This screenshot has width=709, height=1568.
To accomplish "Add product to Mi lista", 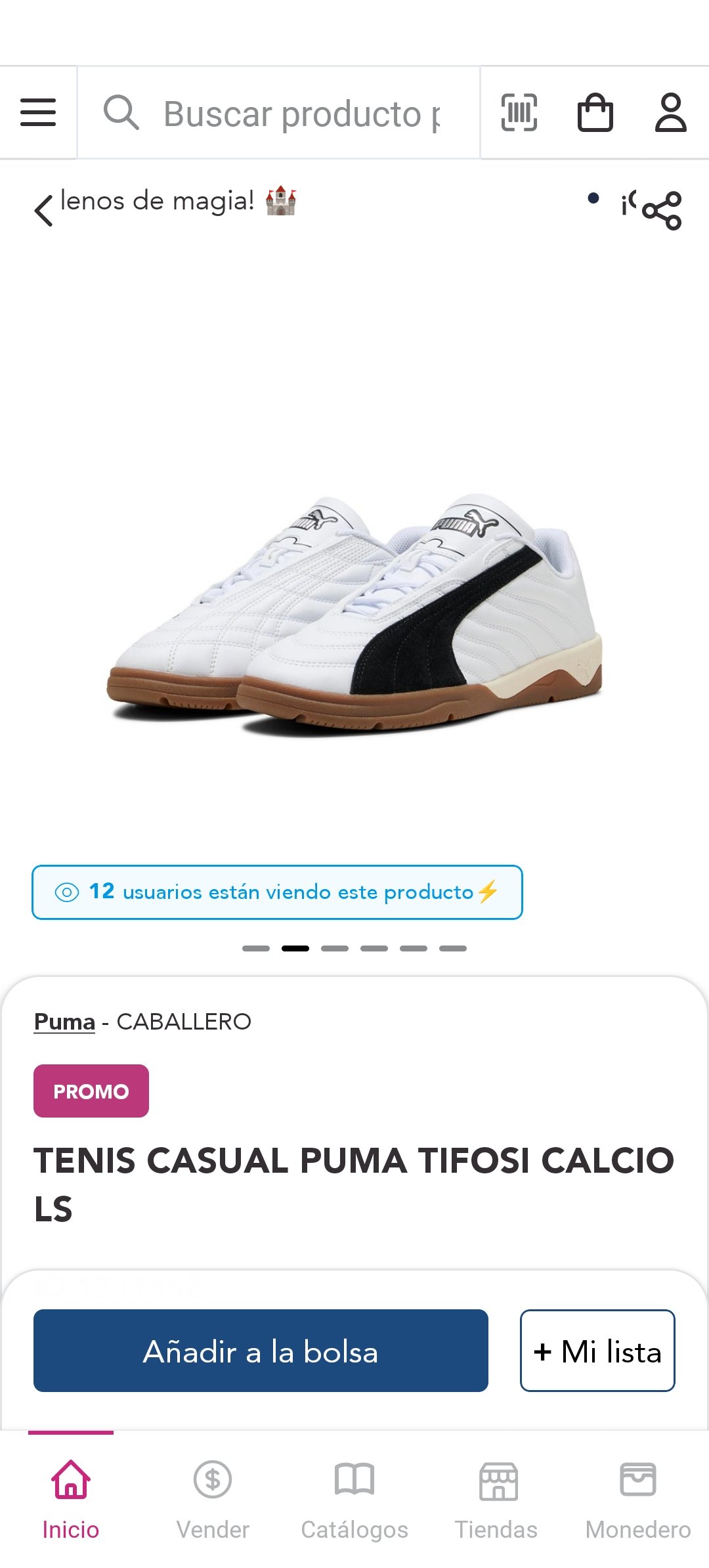I will [597, 1351].
